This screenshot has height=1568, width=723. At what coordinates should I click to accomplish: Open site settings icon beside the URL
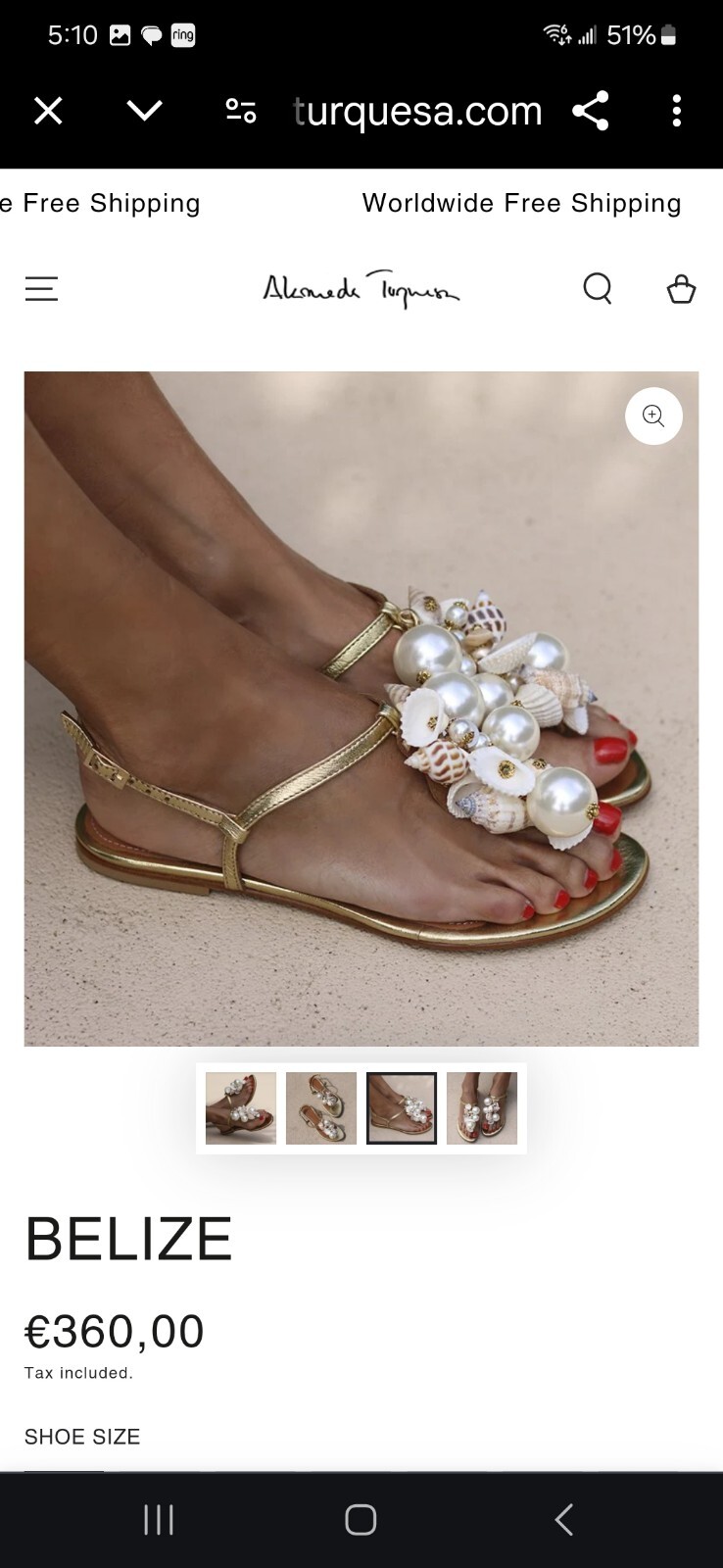coord(240,111)
